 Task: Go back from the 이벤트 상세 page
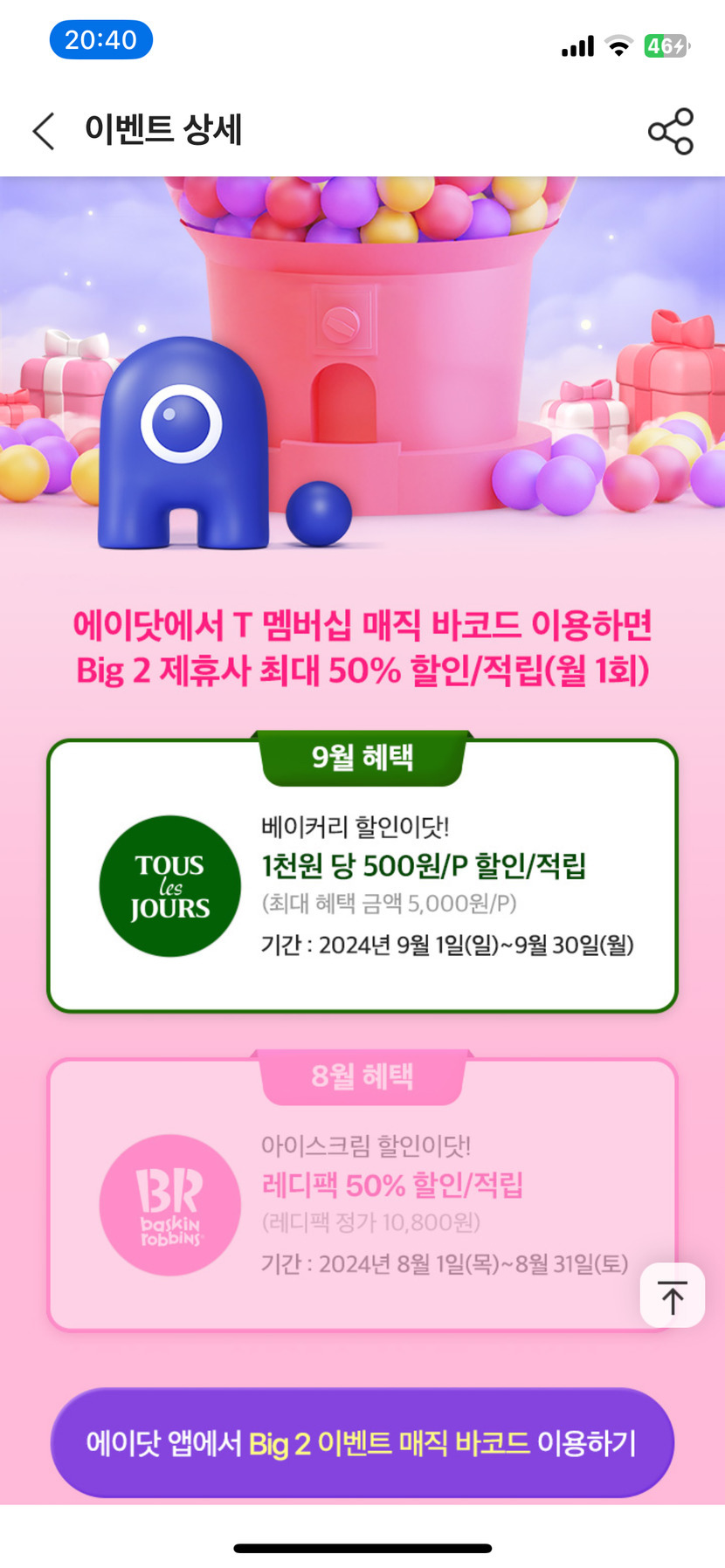(44, 131)
